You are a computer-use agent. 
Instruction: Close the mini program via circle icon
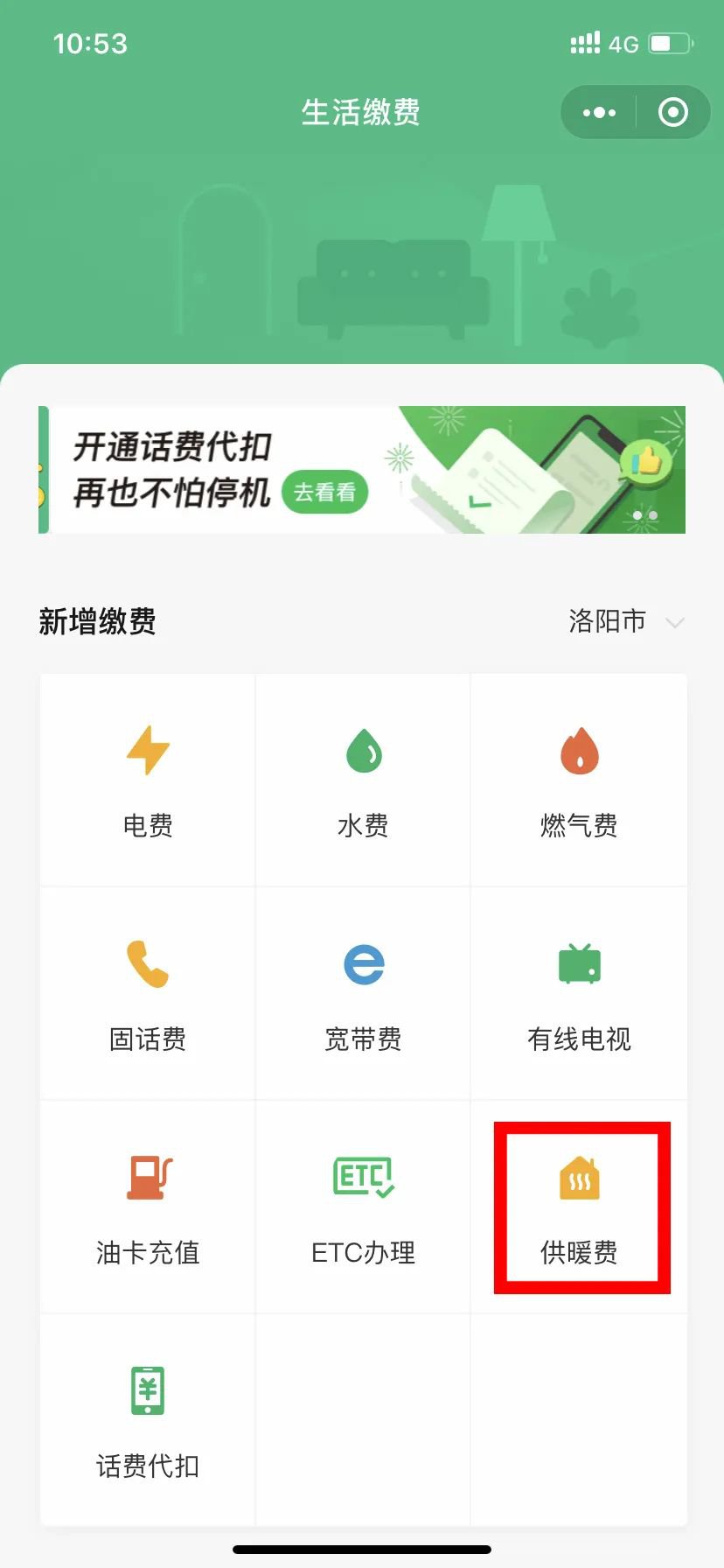(672, 113)
